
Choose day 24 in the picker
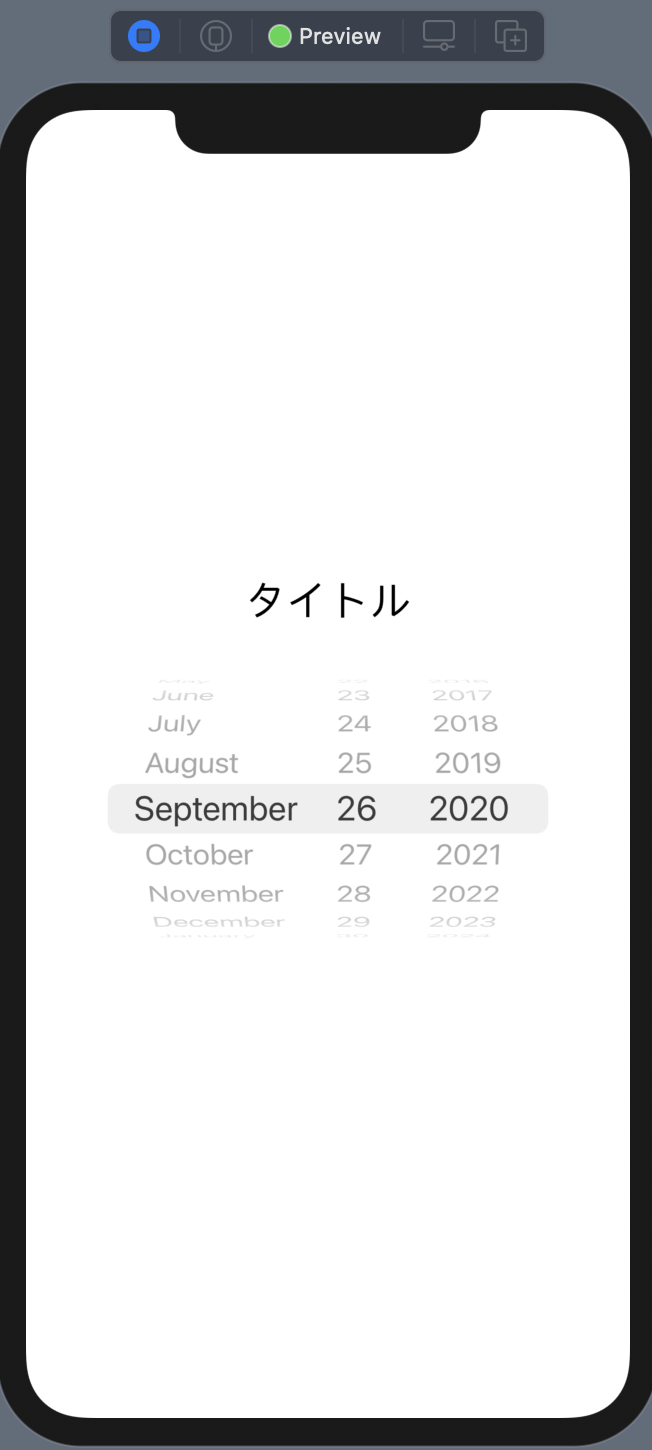pos(354,723)
